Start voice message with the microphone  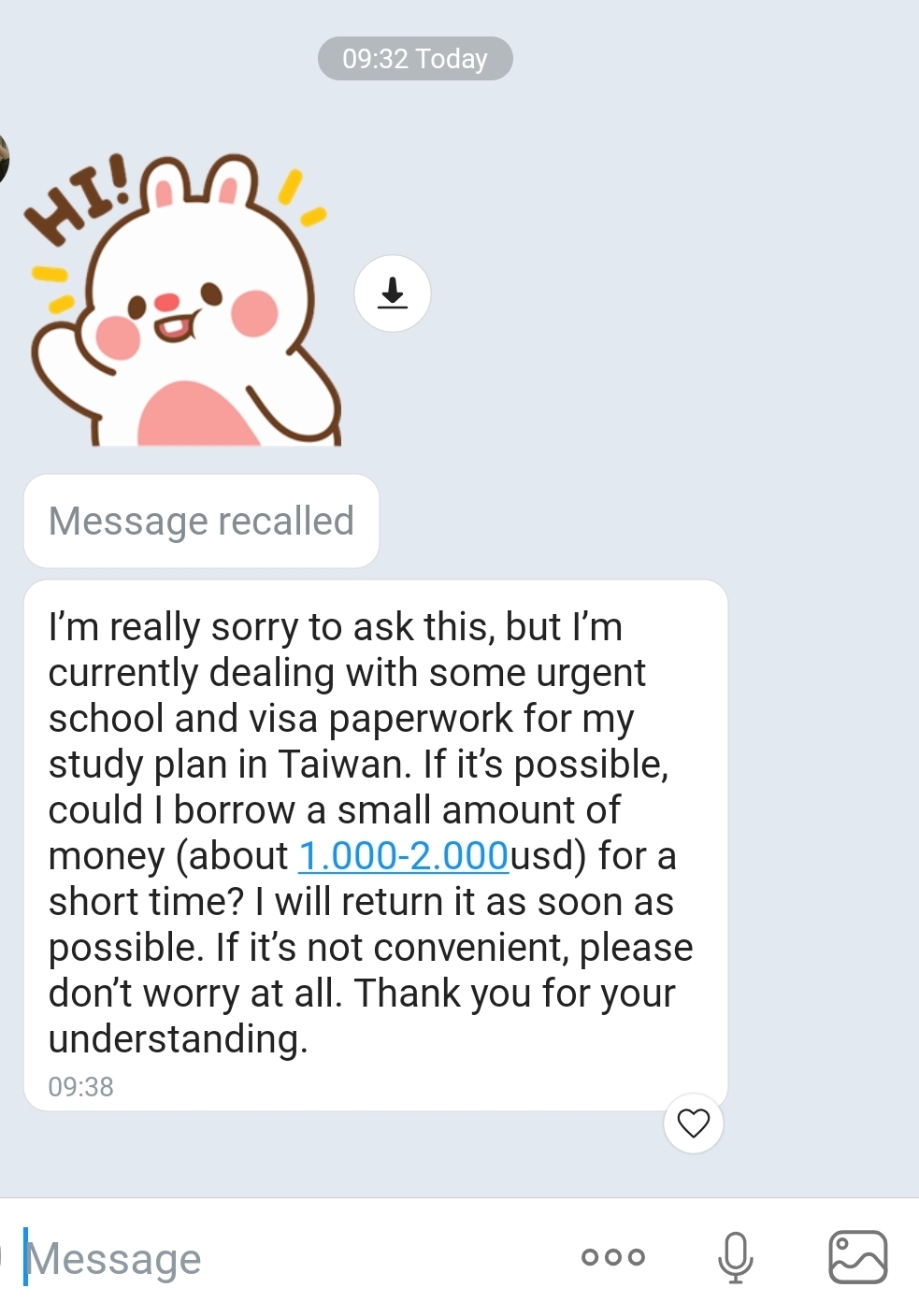tap(735, 1257)
